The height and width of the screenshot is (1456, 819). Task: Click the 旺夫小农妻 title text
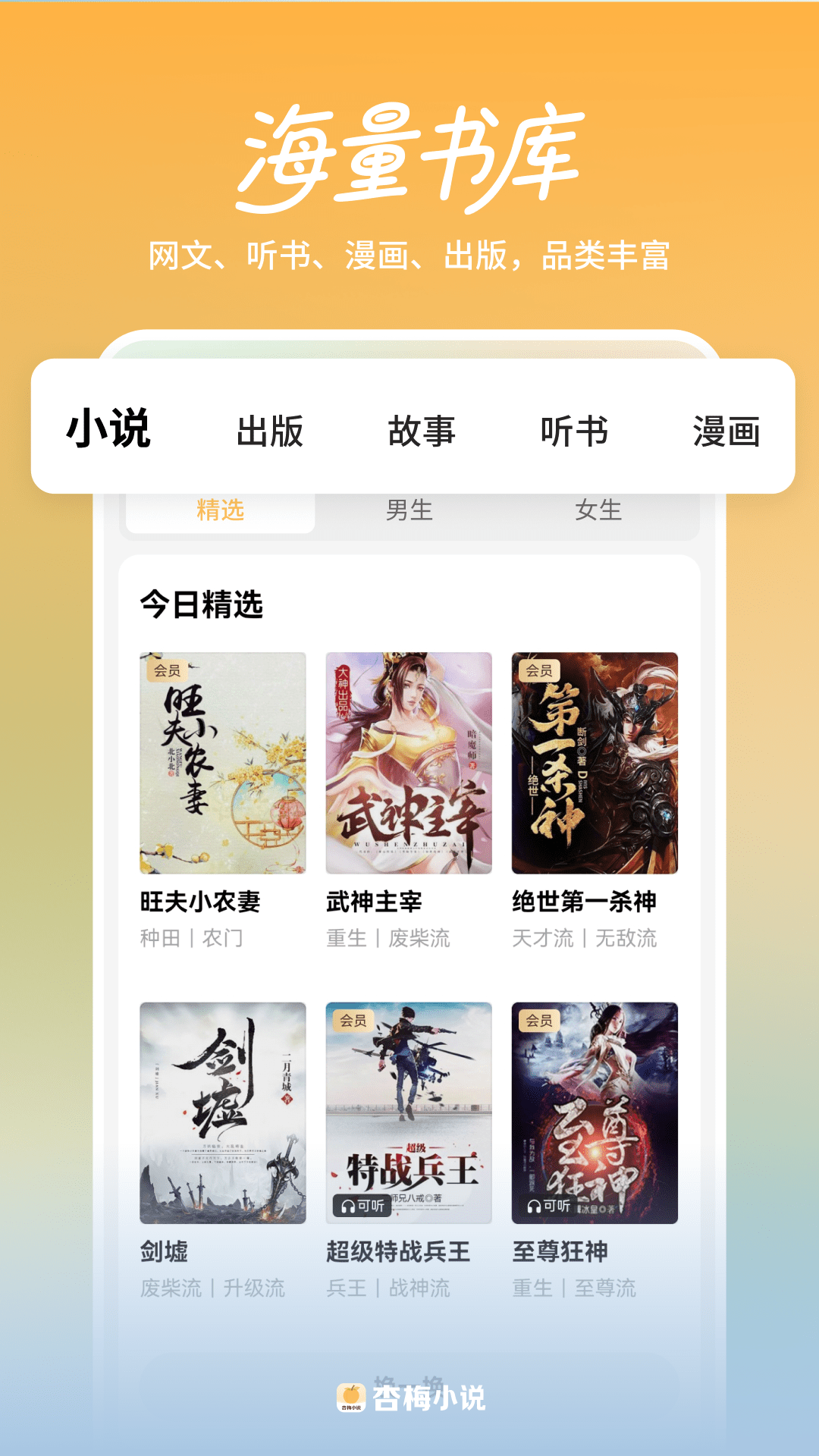(199, 901)
